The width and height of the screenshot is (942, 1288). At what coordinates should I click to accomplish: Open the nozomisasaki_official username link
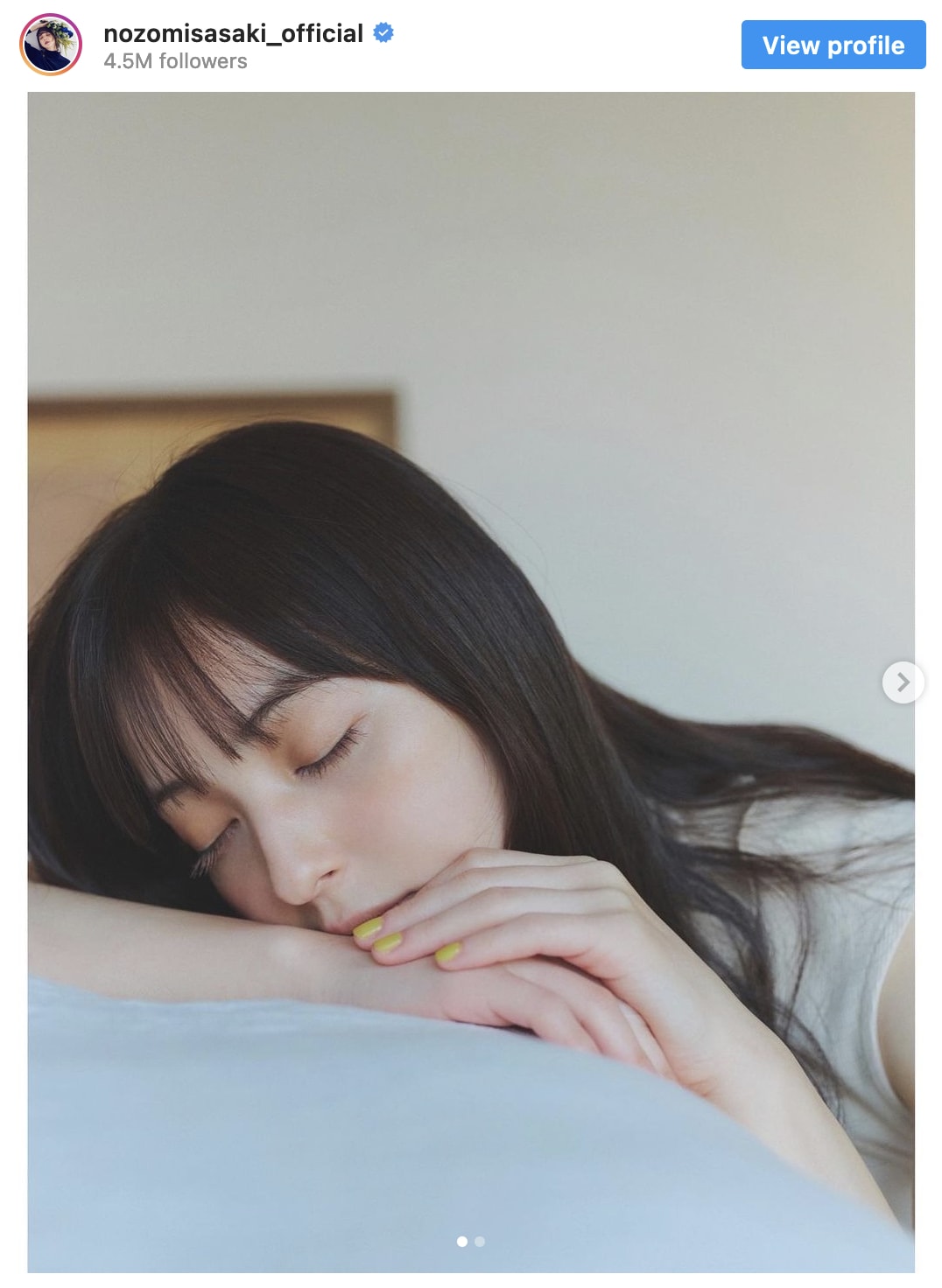point(233,33)
